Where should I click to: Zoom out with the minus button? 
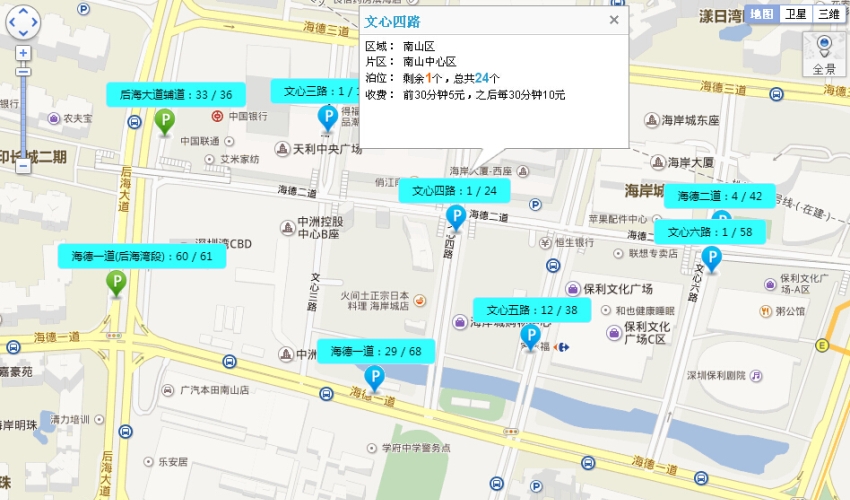point(23,166)
